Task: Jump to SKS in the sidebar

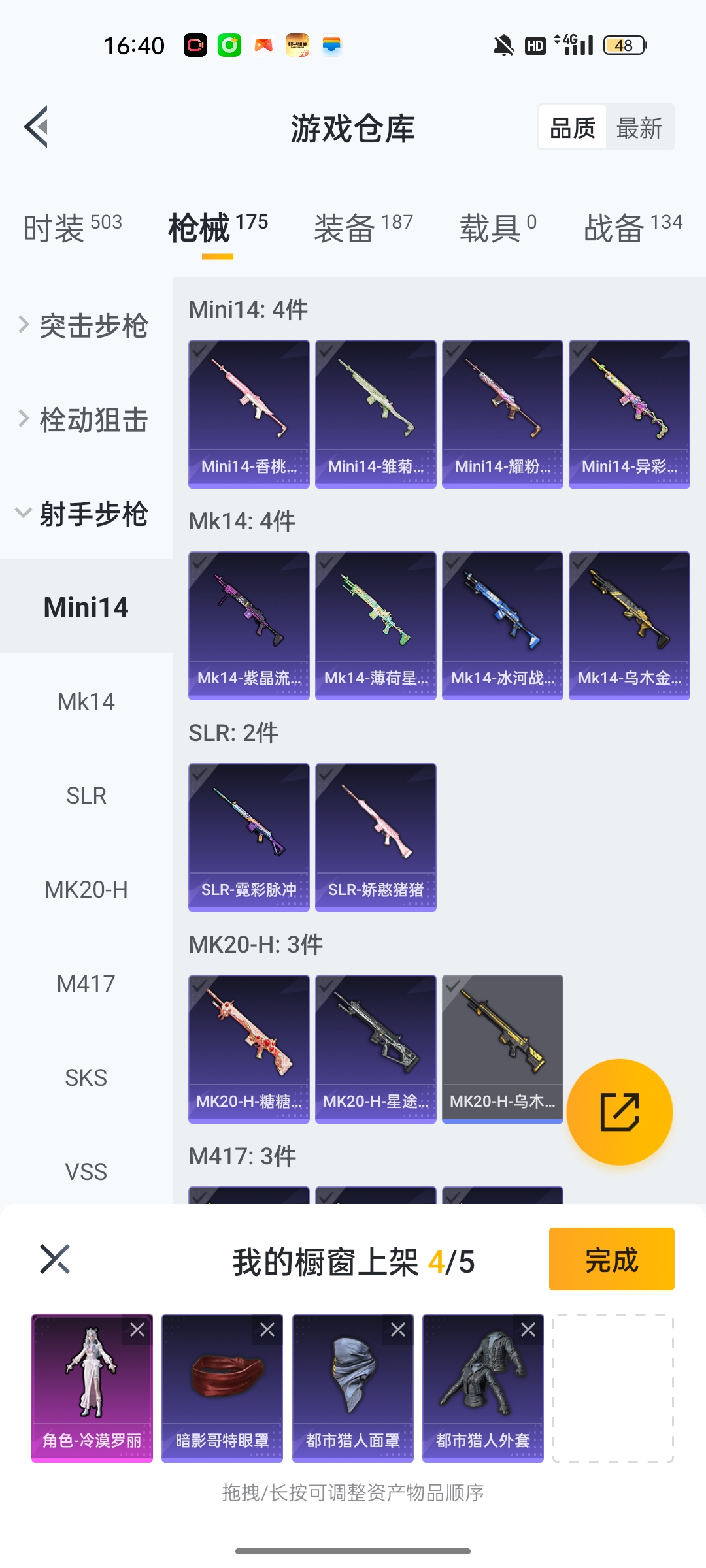Action: click(x=86, y=1077)
